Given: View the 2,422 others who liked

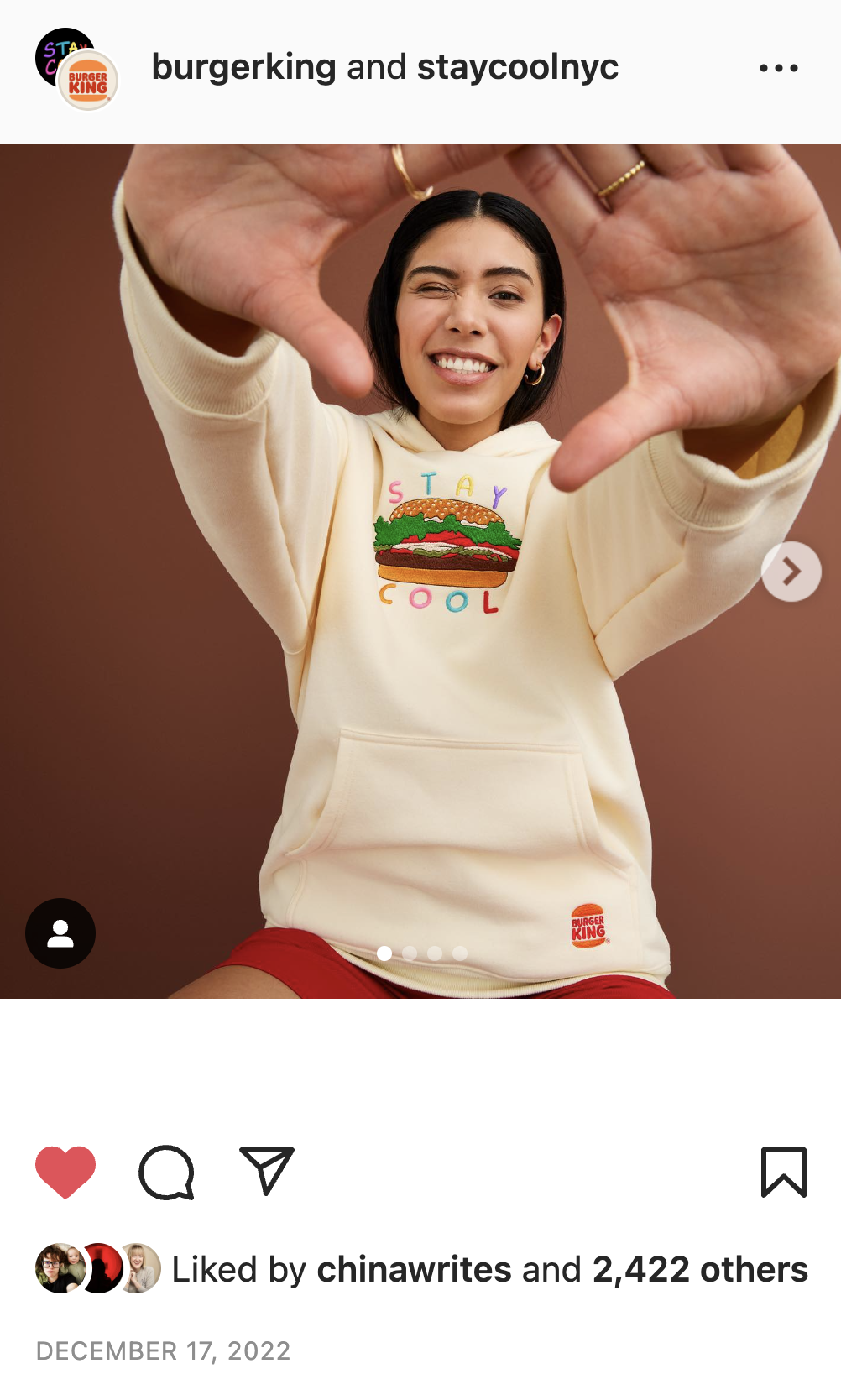Looking at the screenshot, I should coord(700,1270).
